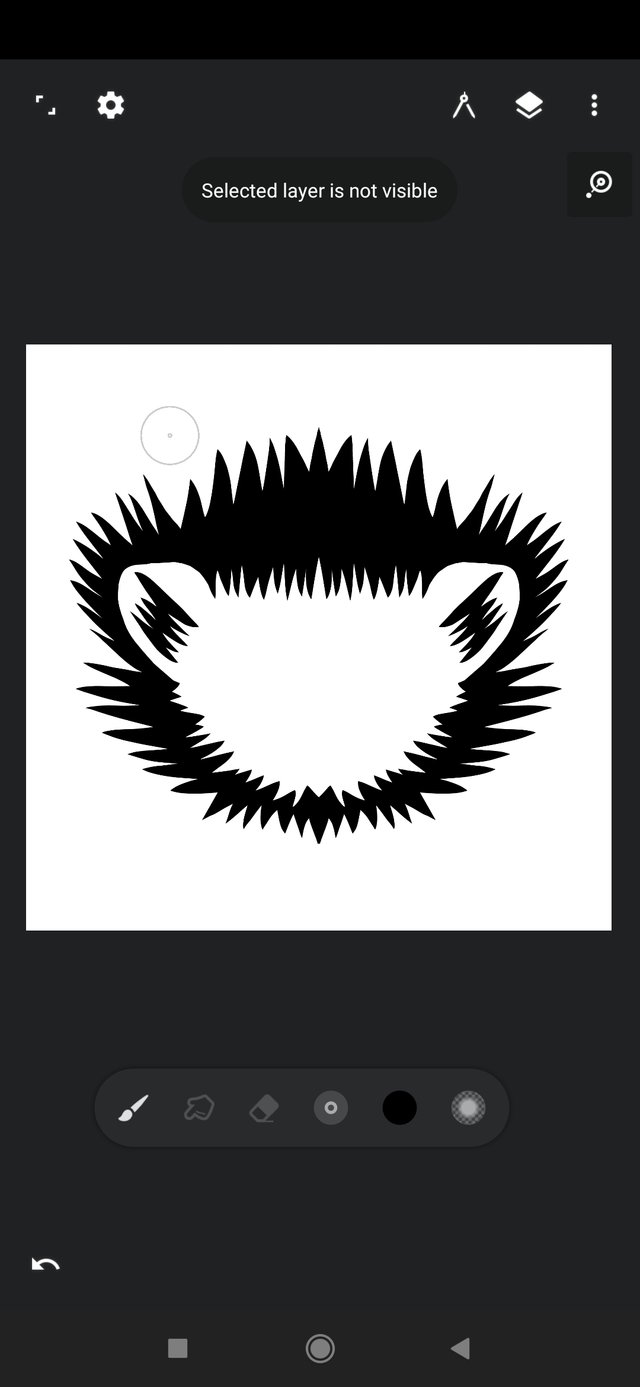
Task: Select the brush tool
Action: [x=133, y=1108]
